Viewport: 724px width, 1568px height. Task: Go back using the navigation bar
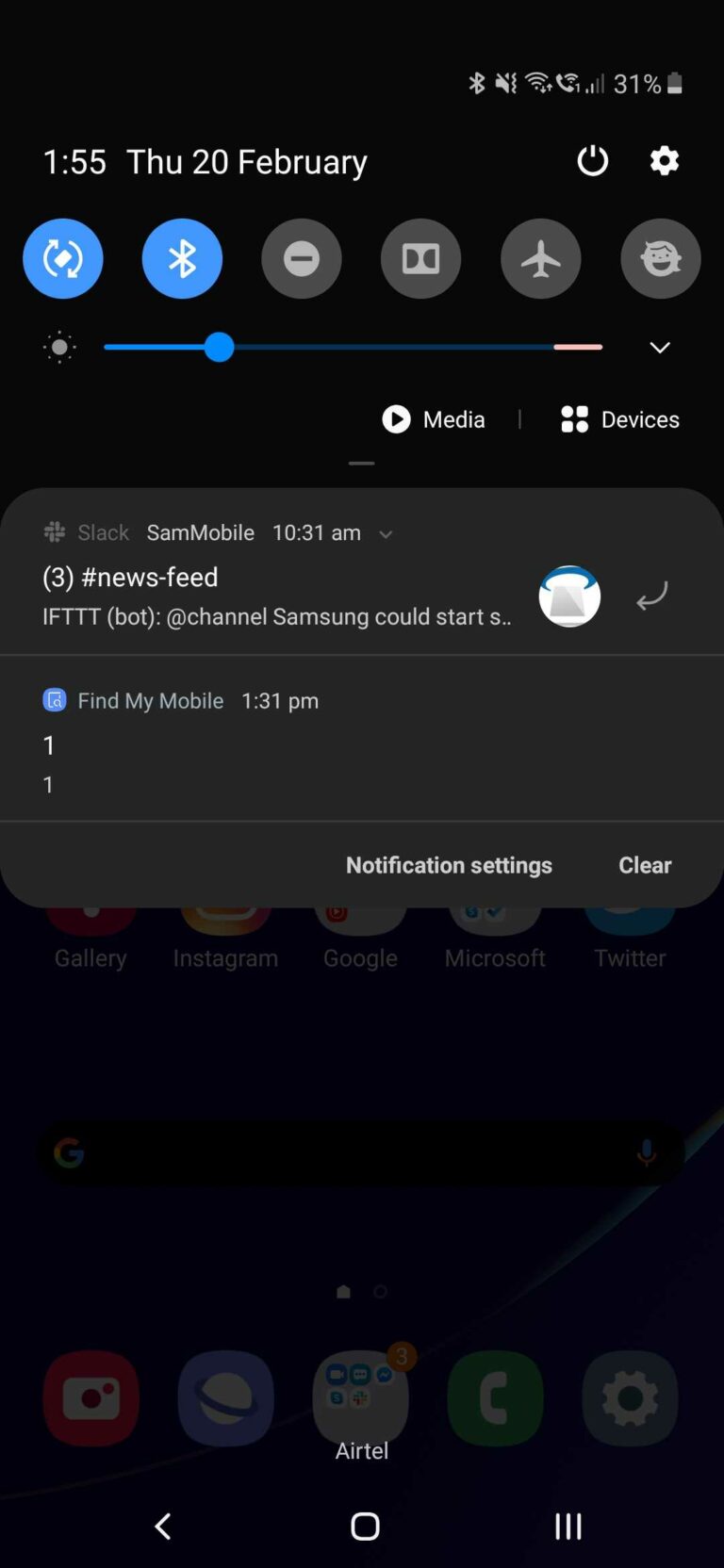163,1526
